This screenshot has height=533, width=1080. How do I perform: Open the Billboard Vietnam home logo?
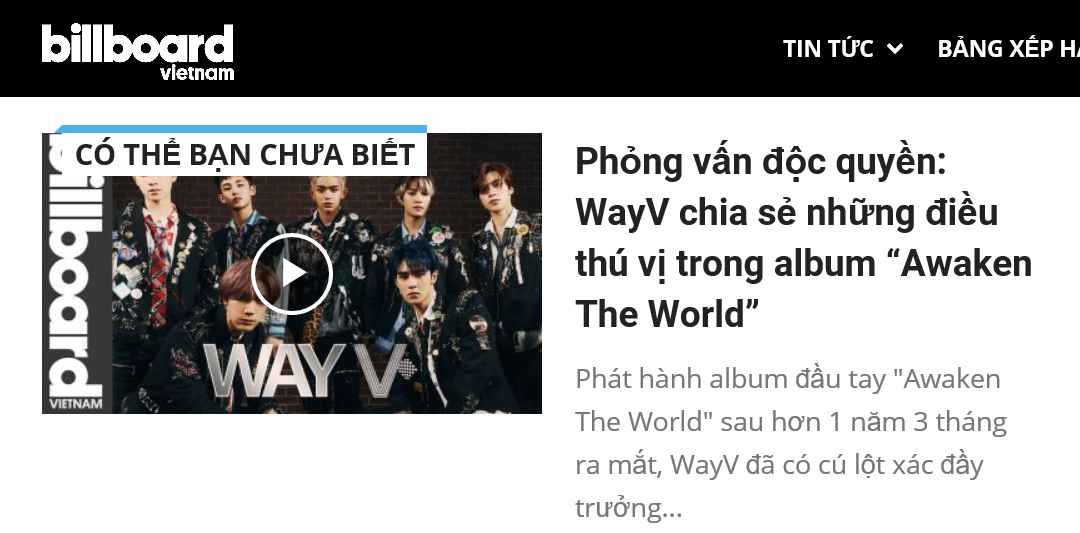click(137, 50)
